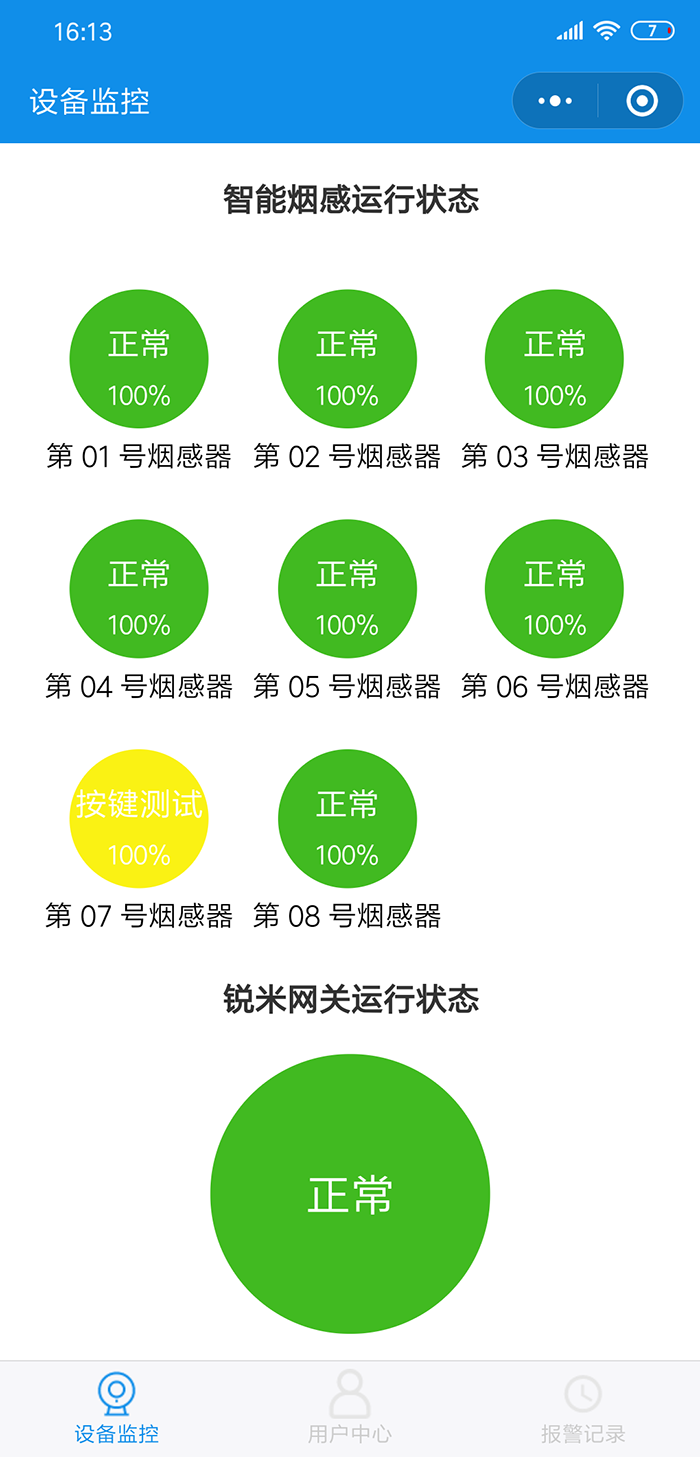The height and width of the screenshot is (1457, 700).
Task: Switch to the 设备监控 tab
Action: (x=117, y=1408)
